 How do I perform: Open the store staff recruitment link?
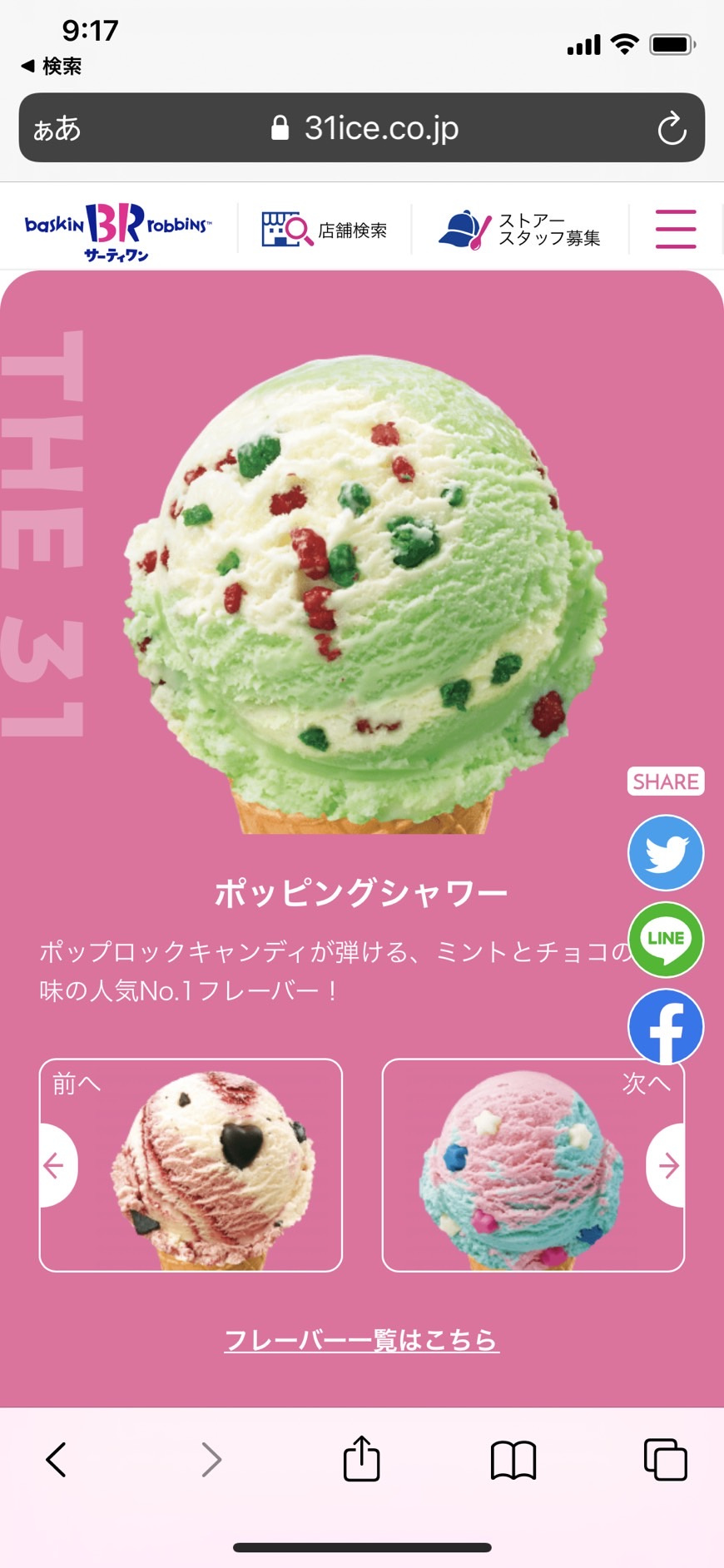point(520,229)
